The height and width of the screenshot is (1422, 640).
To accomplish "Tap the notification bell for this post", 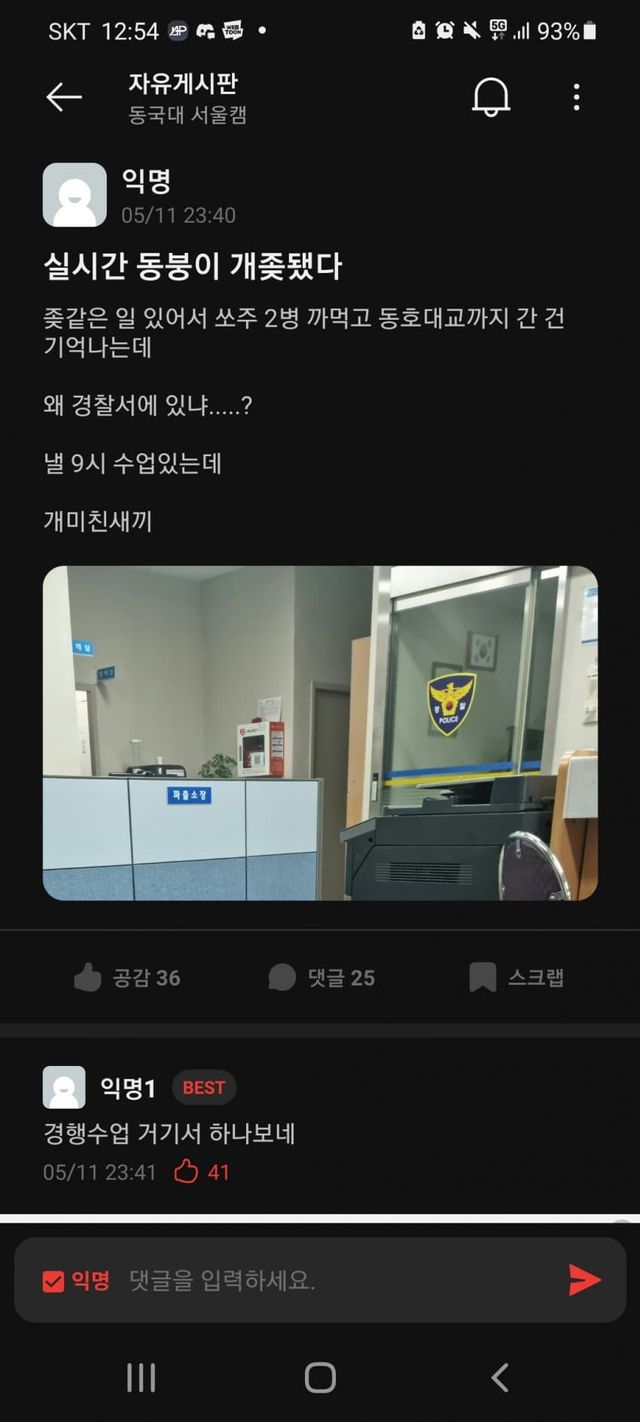I will coord(491,97).
